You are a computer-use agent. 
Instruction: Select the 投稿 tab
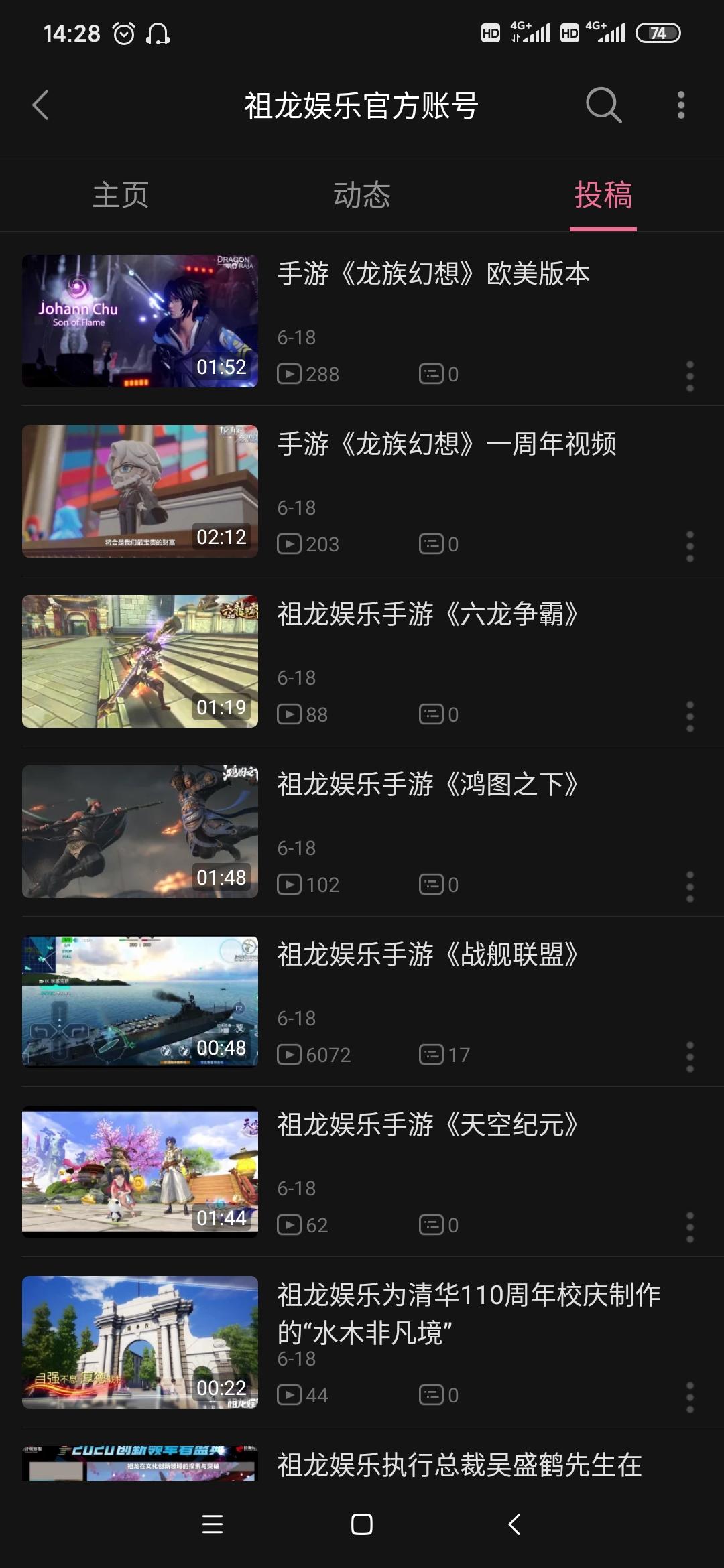coord(603,195)
